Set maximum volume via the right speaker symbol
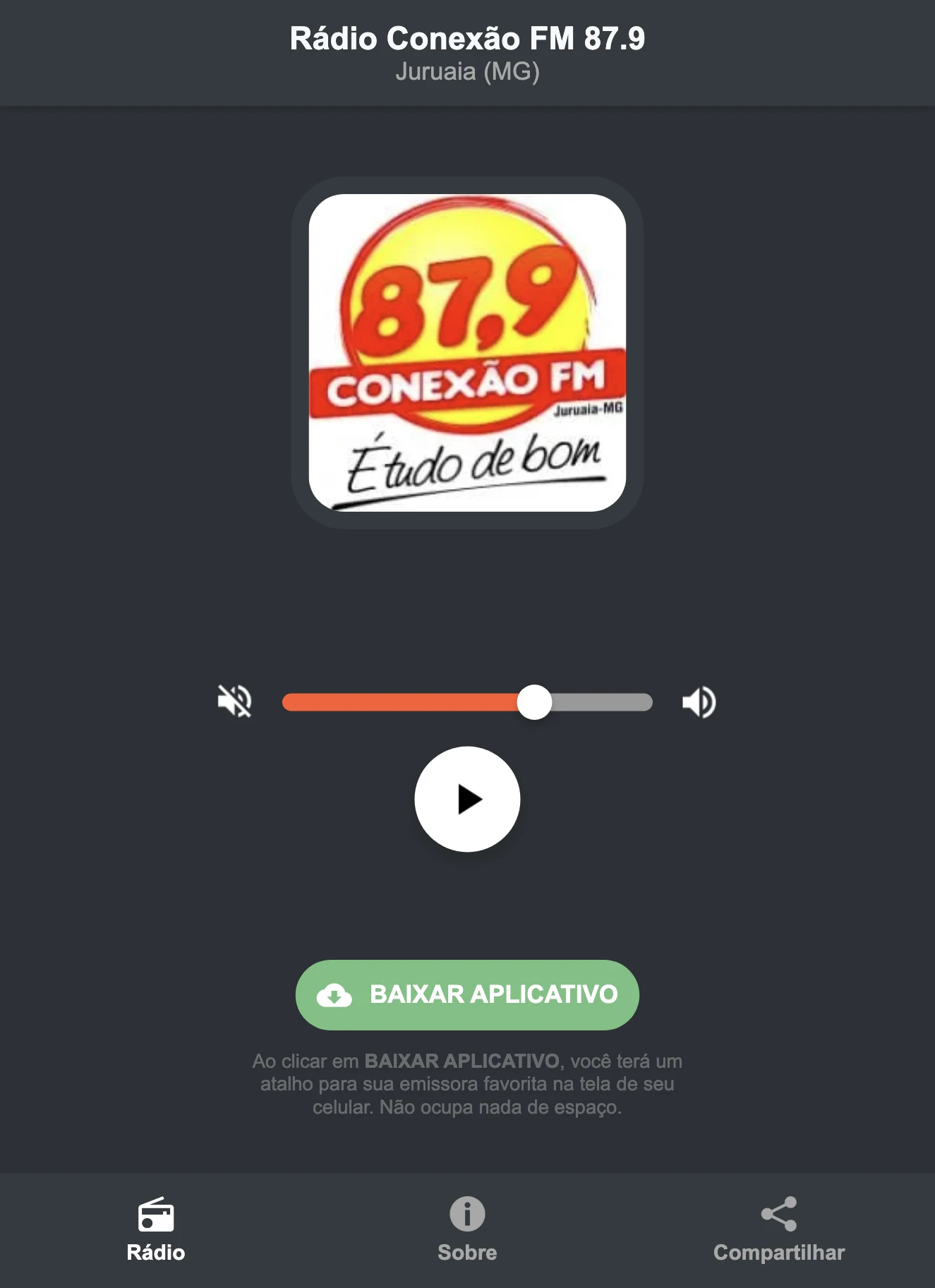The height and width of the screenshot is (1288, 935). click(698, 702)
